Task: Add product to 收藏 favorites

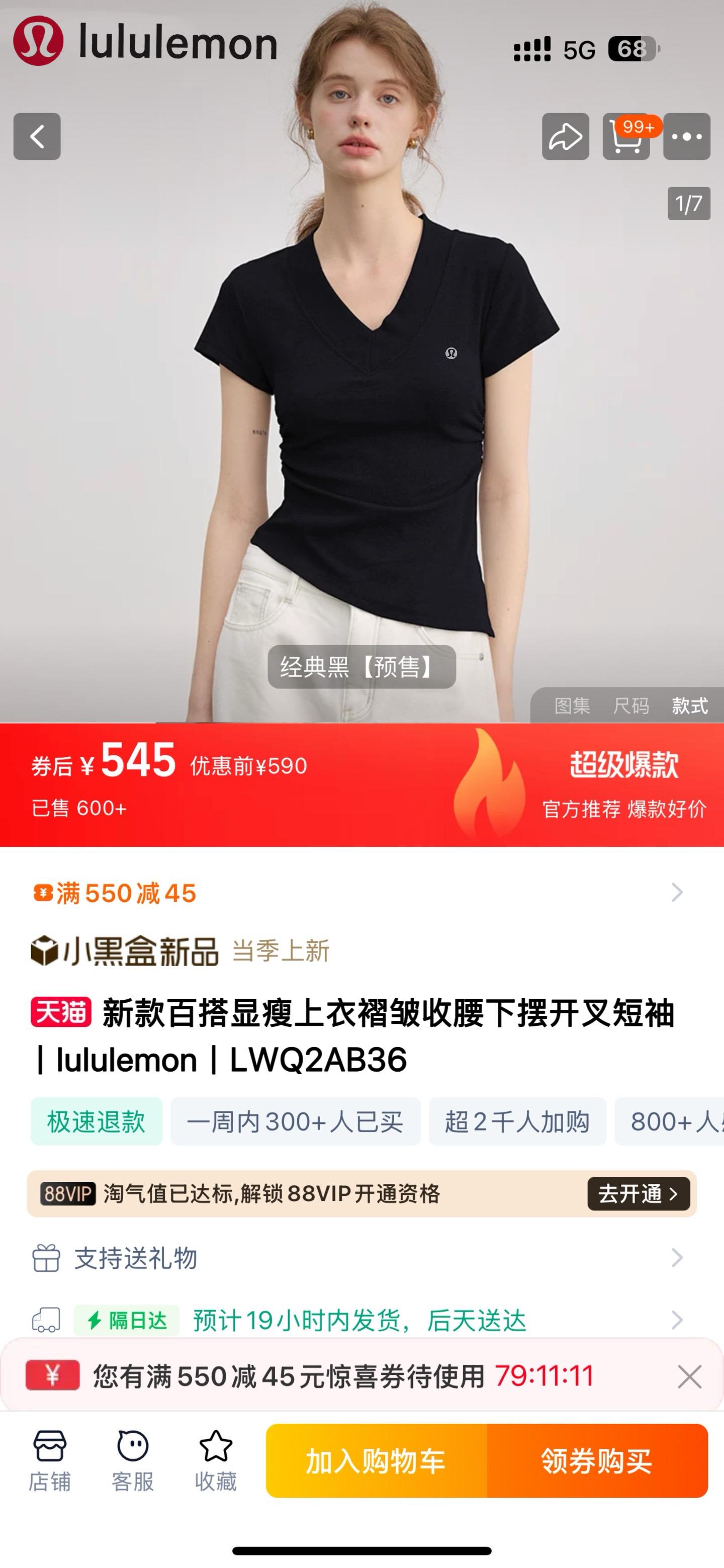Action: click(215, 1461)
